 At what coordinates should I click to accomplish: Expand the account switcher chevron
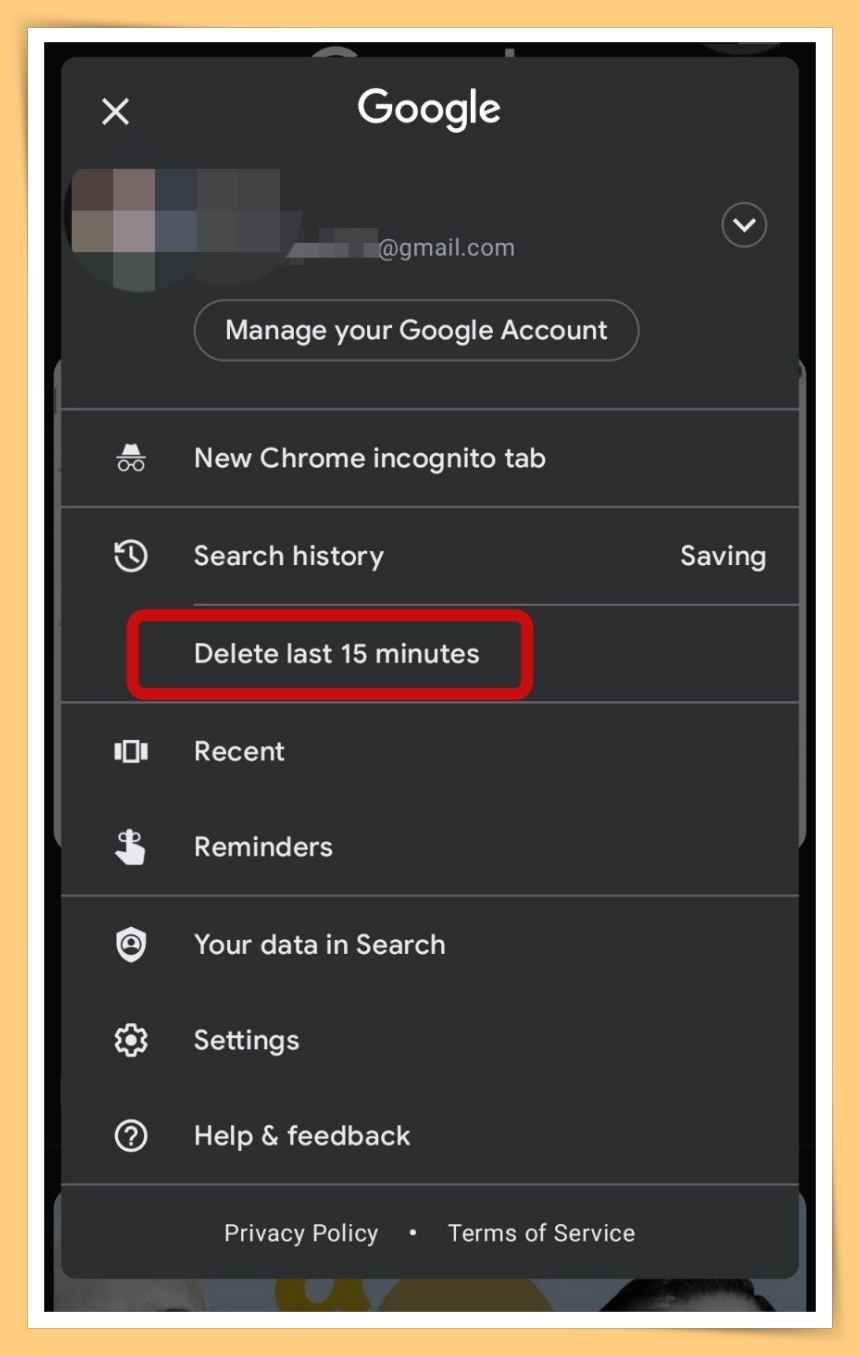coord(744,225)
